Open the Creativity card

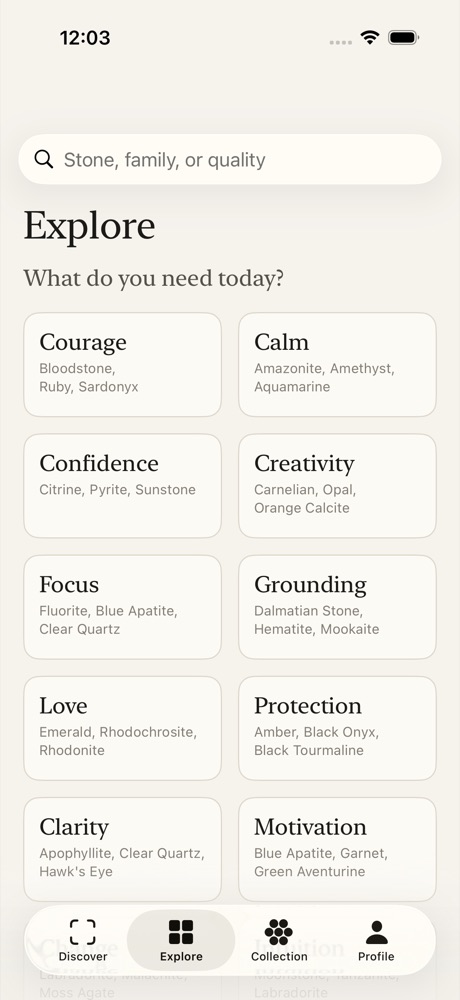[338, 486]
